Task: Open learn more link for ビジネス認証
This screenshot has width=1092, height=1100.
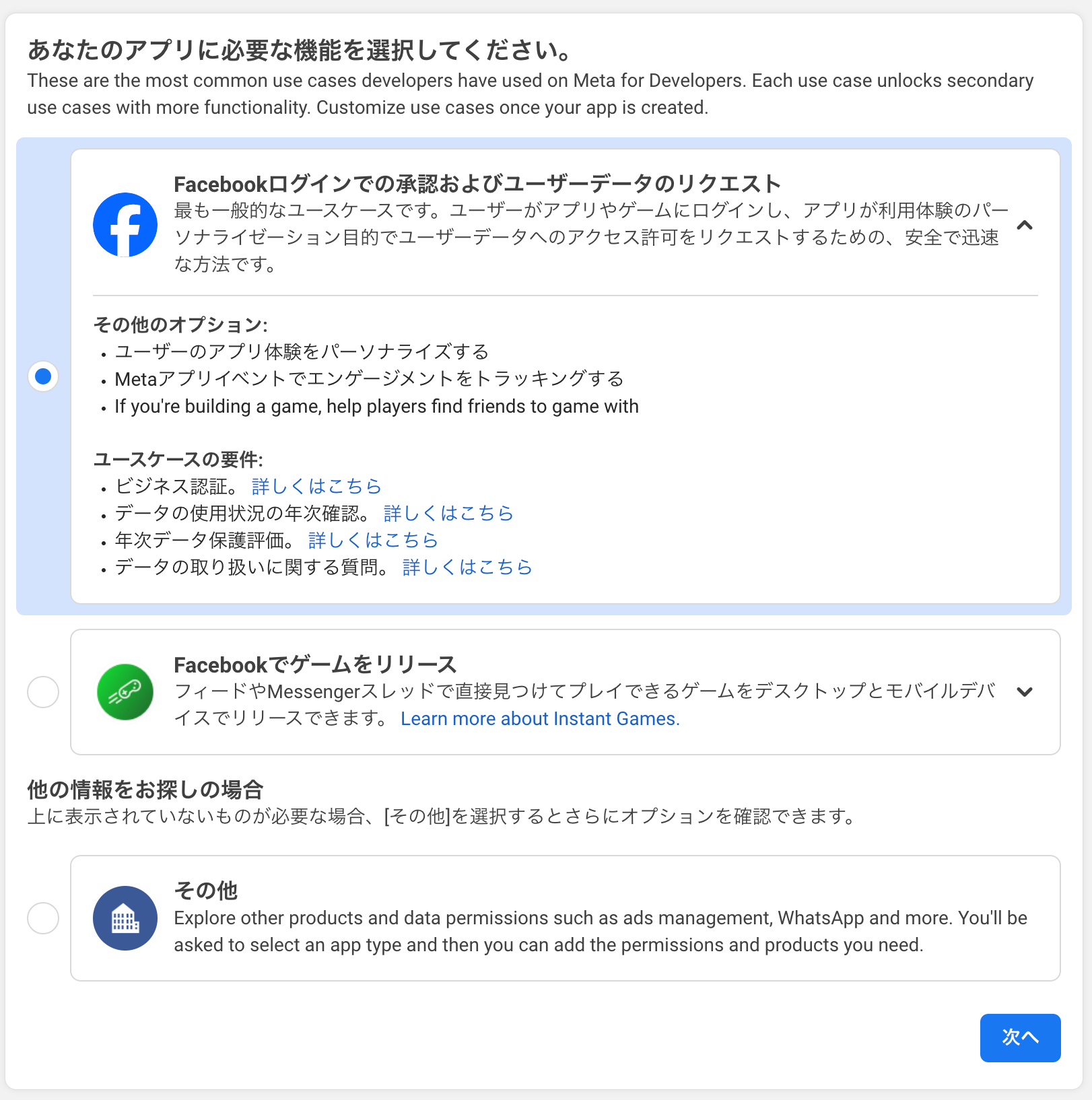Action: 316,486
